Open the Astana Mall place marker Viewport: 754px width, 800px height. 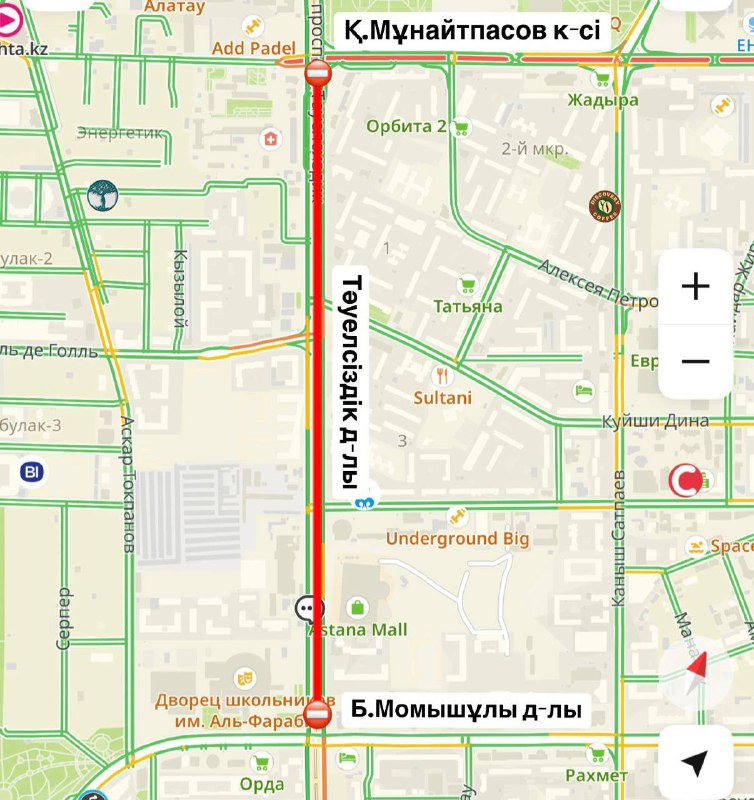click(x=357, y=608)
